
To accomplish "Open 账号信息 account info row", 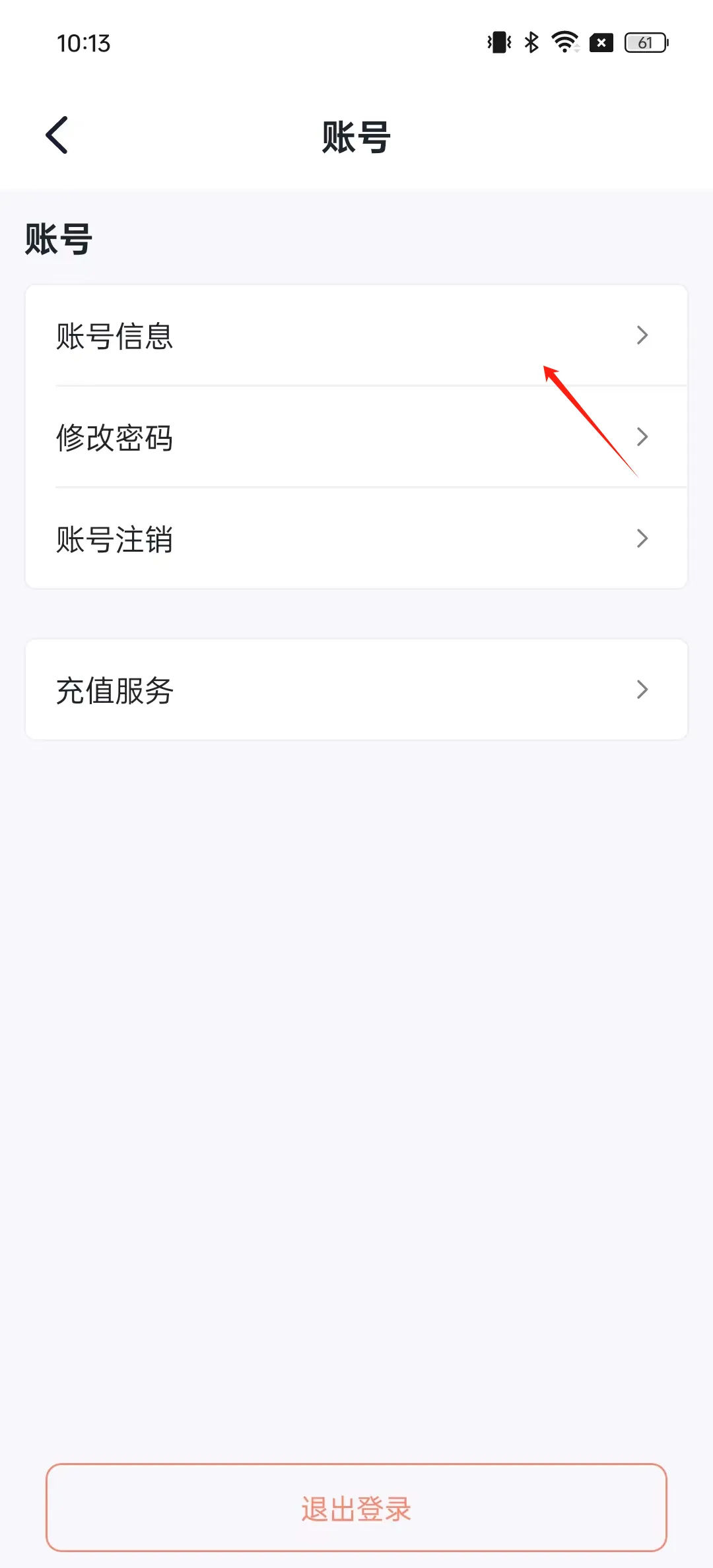I will (355, 335).
